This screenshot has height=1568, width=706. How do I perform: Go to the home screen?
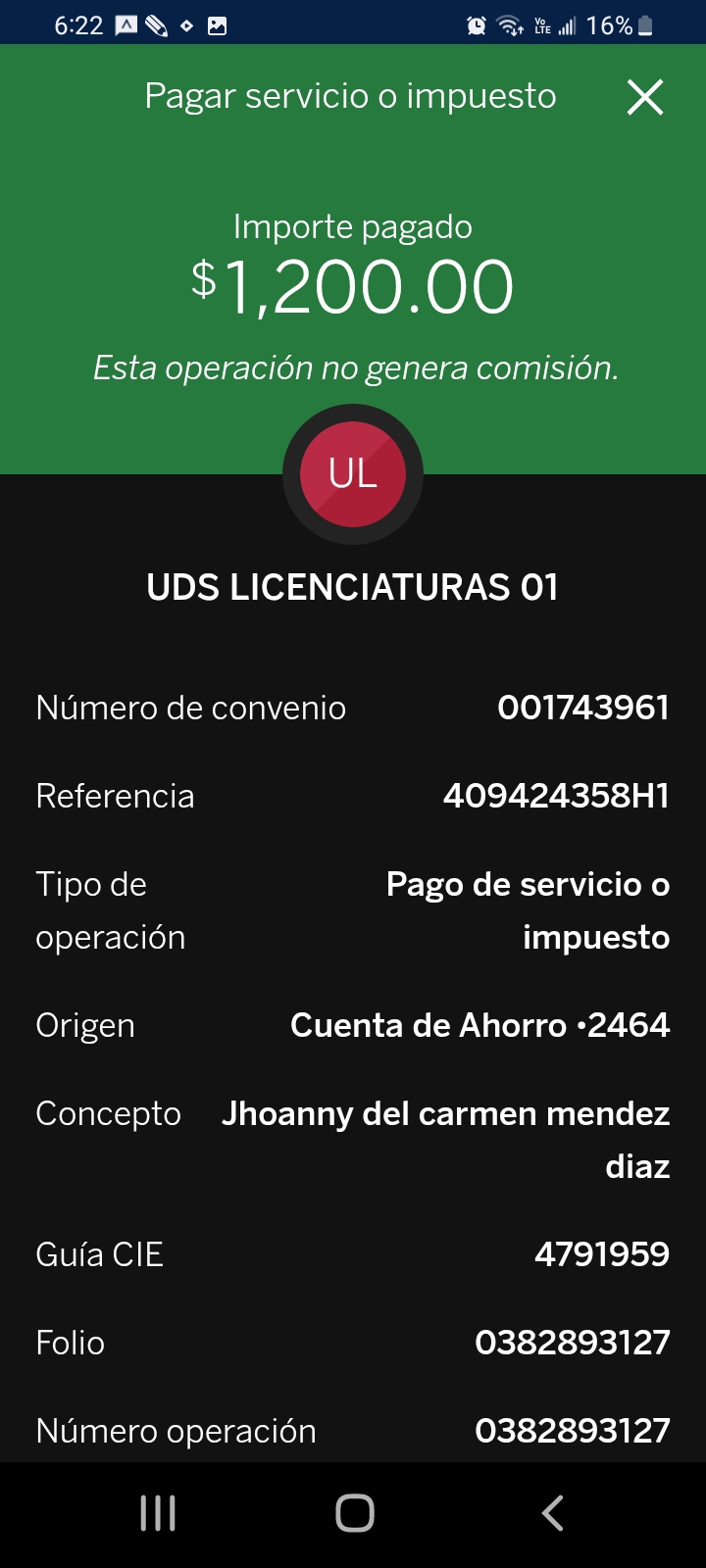point(355,1513)
